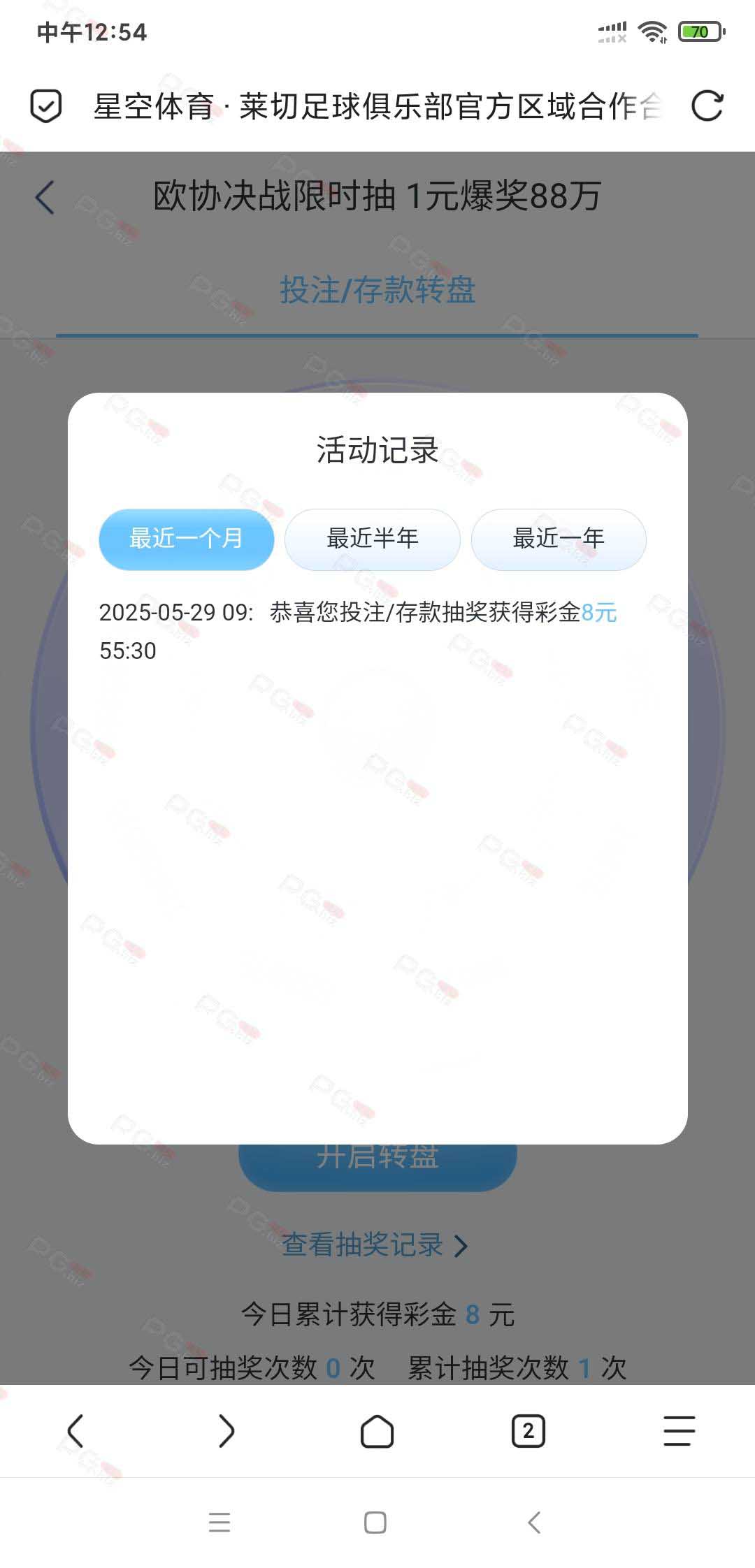Tap the browser forward arrow
The height and width of the screenshot is (1568, 755).
pyautogui.click(x=226, y=1431)
